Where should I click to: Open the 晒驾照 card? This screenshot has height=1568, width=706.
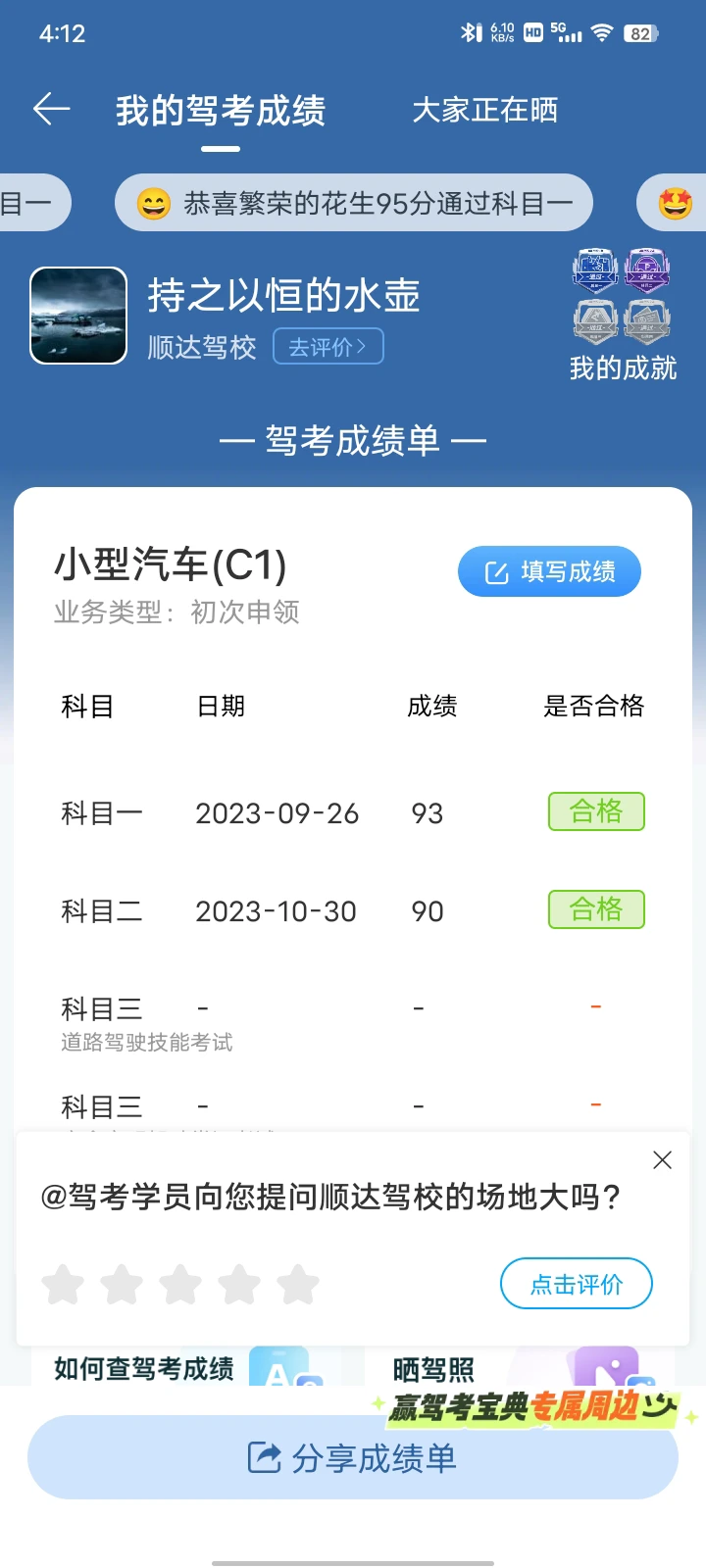520,1368
